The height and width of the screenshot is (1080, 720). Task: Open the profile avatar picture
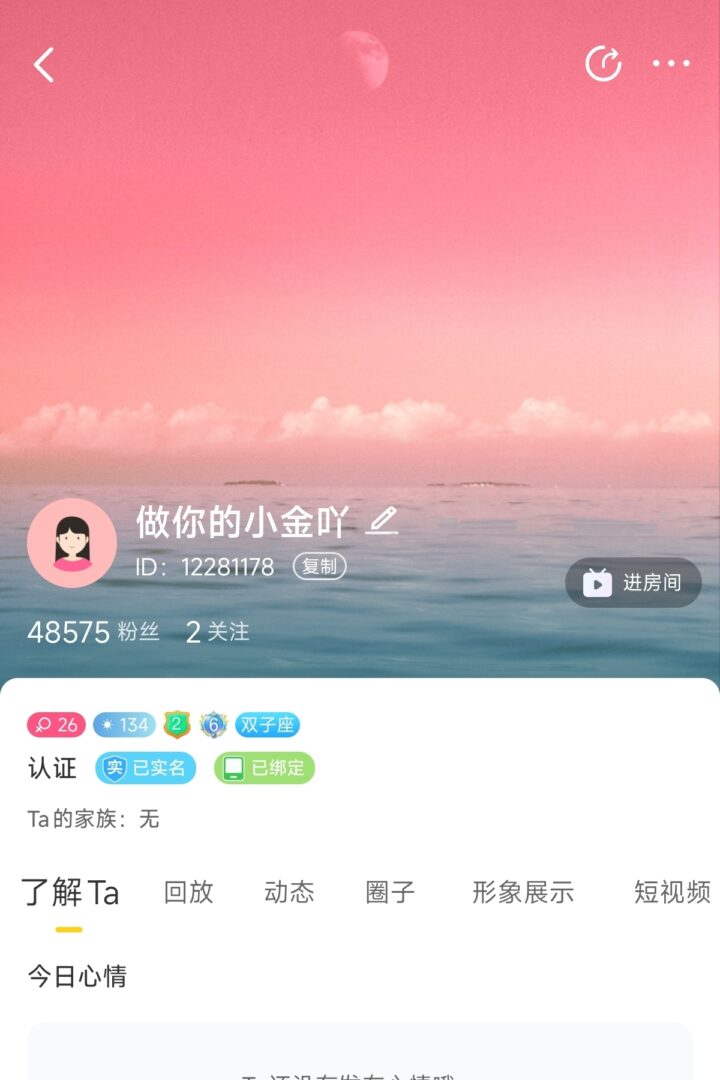coord(72,542)
